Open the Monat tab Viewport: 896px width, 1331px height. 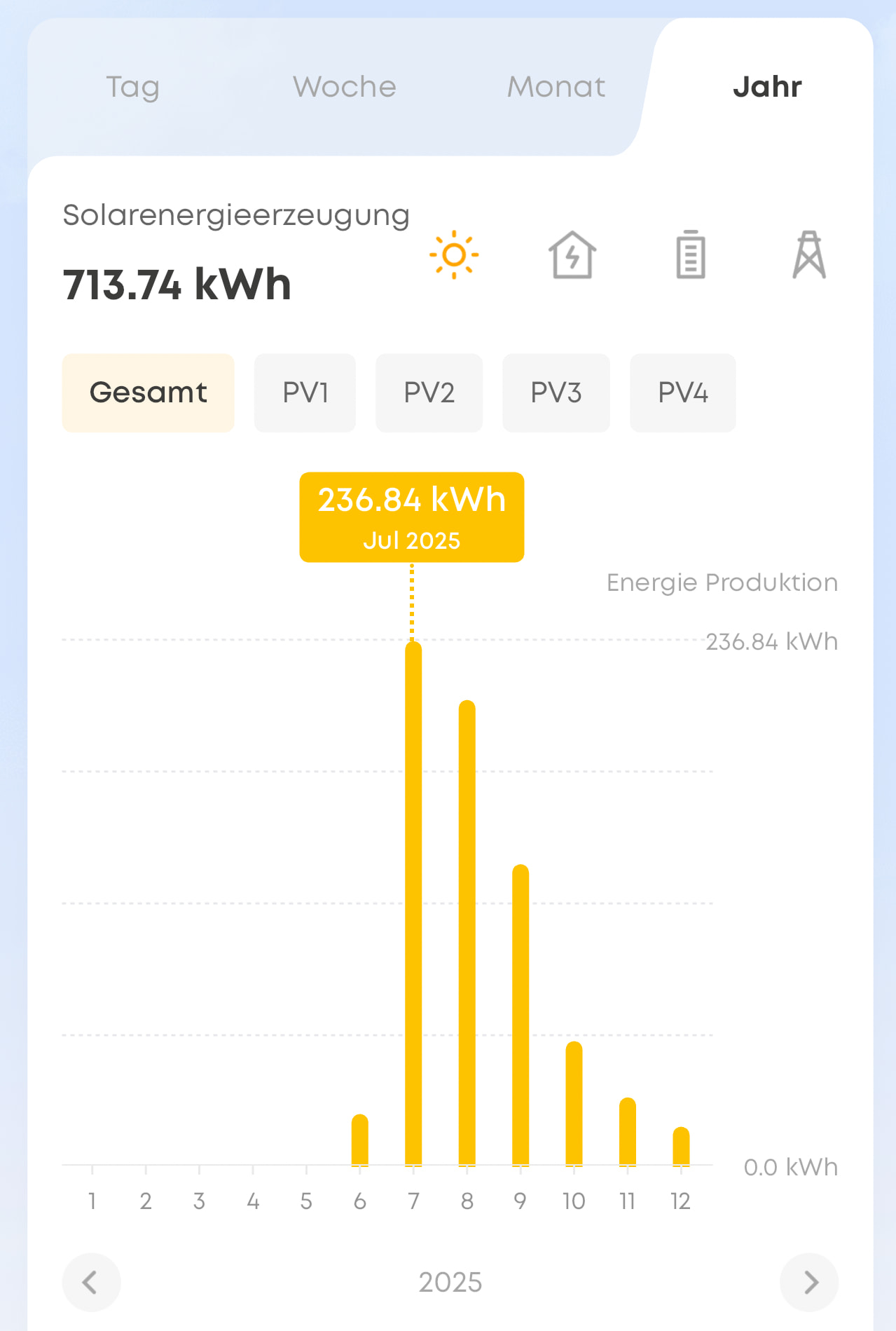(556, 87)
